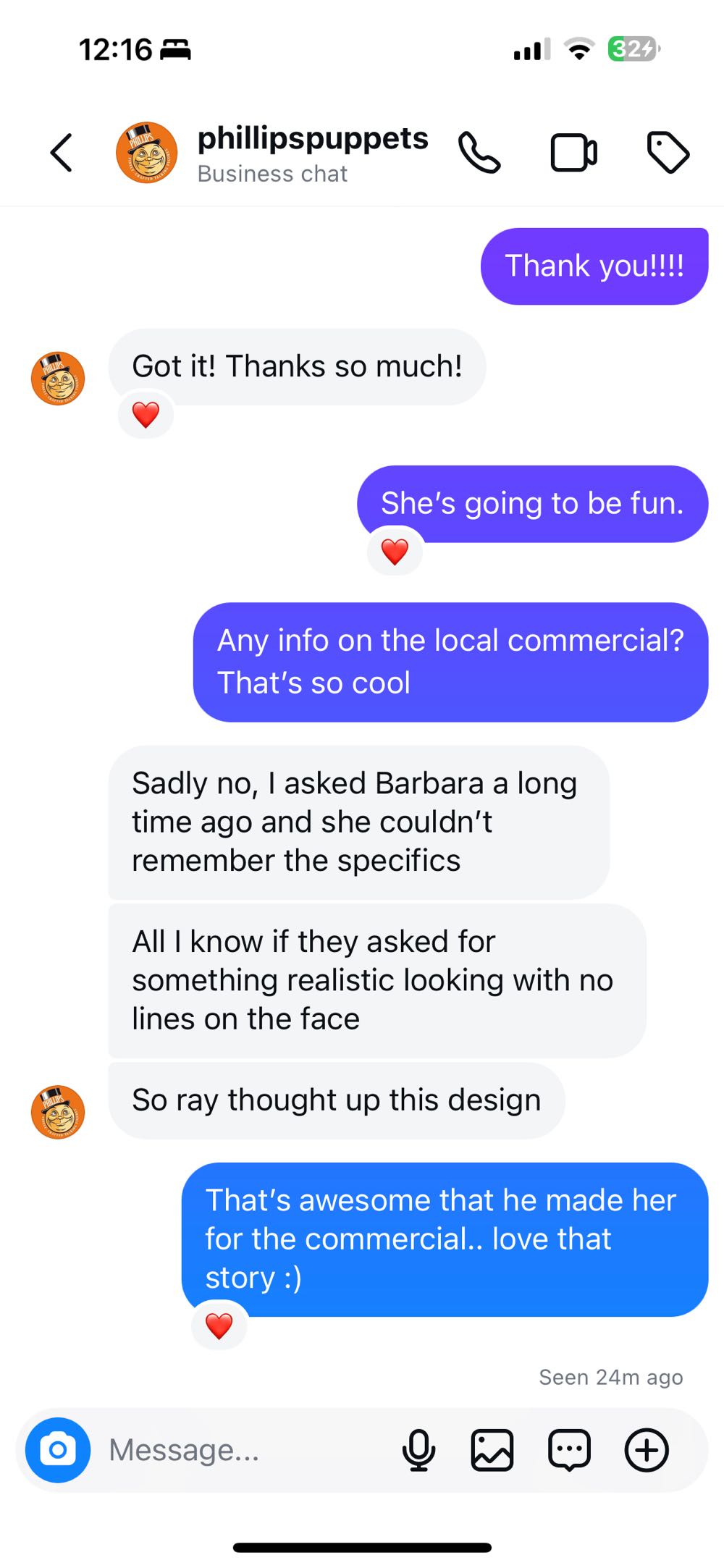Open phillipspuppets profile from the header
The height and width of the screenshot is (1568, 724).
[x=311, y=153]
